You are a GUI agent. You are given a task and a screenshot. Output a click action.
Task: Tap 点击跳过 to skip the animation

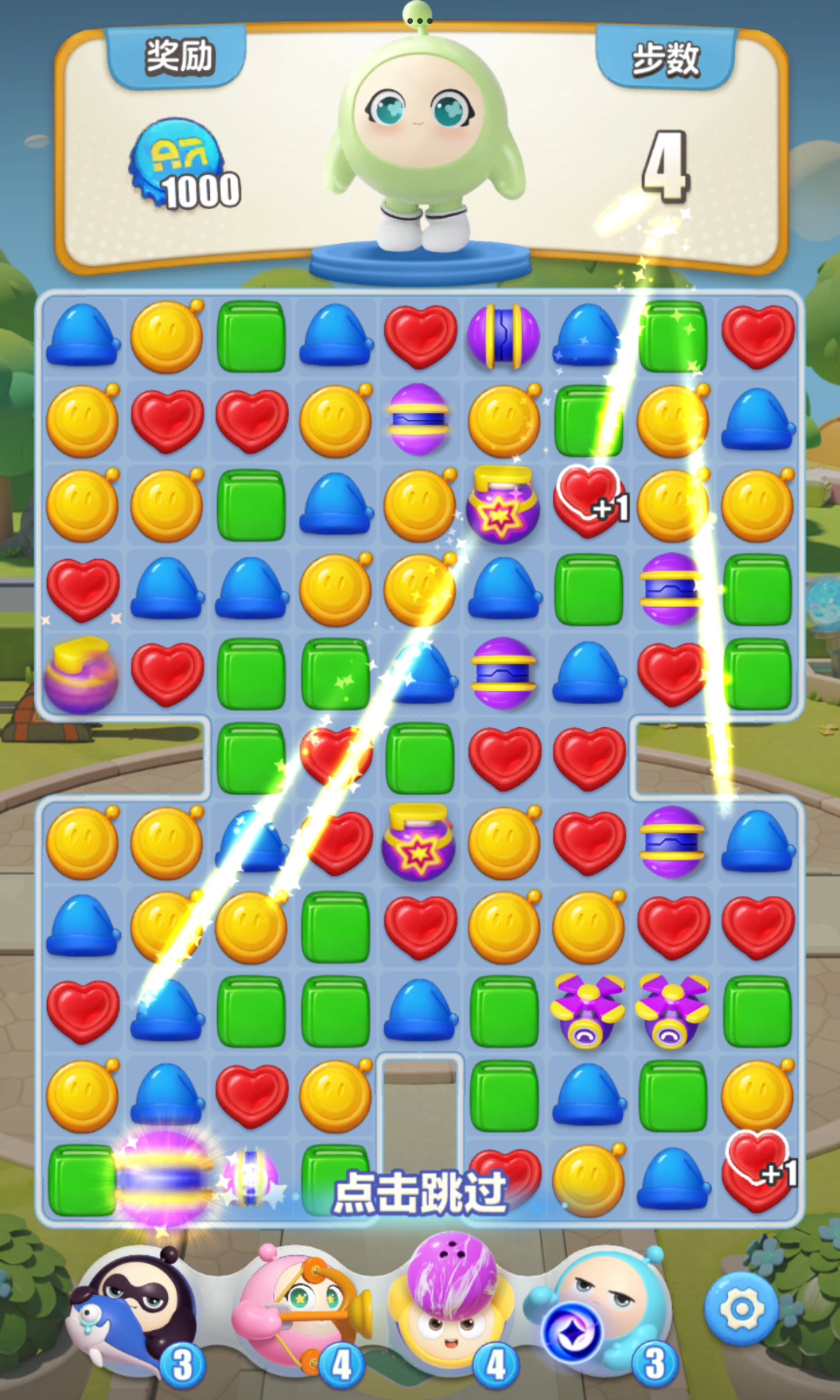pos(420,1193)
